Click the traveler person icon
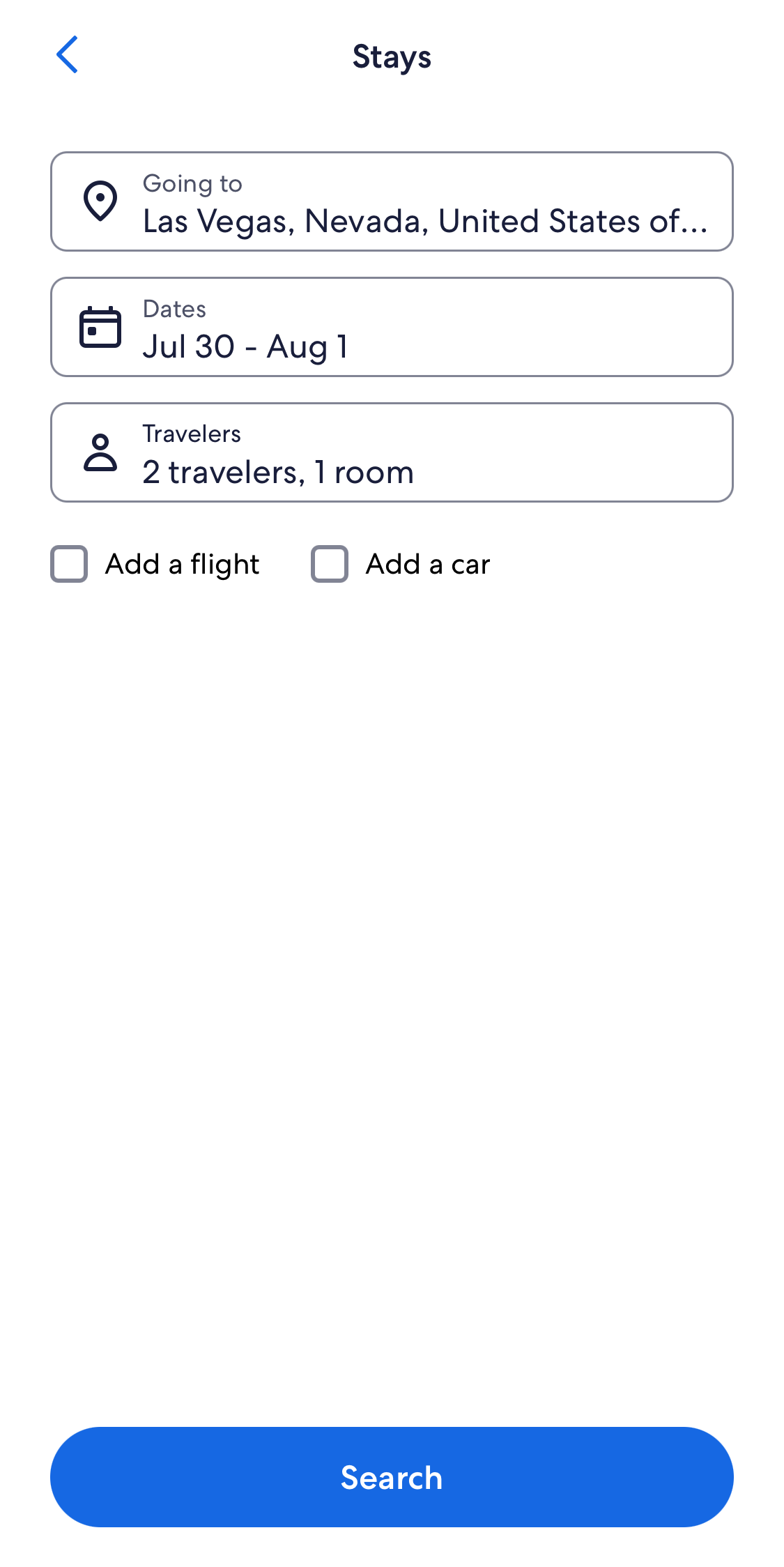This screenshot has height=1567, width=784. [100, 452]
